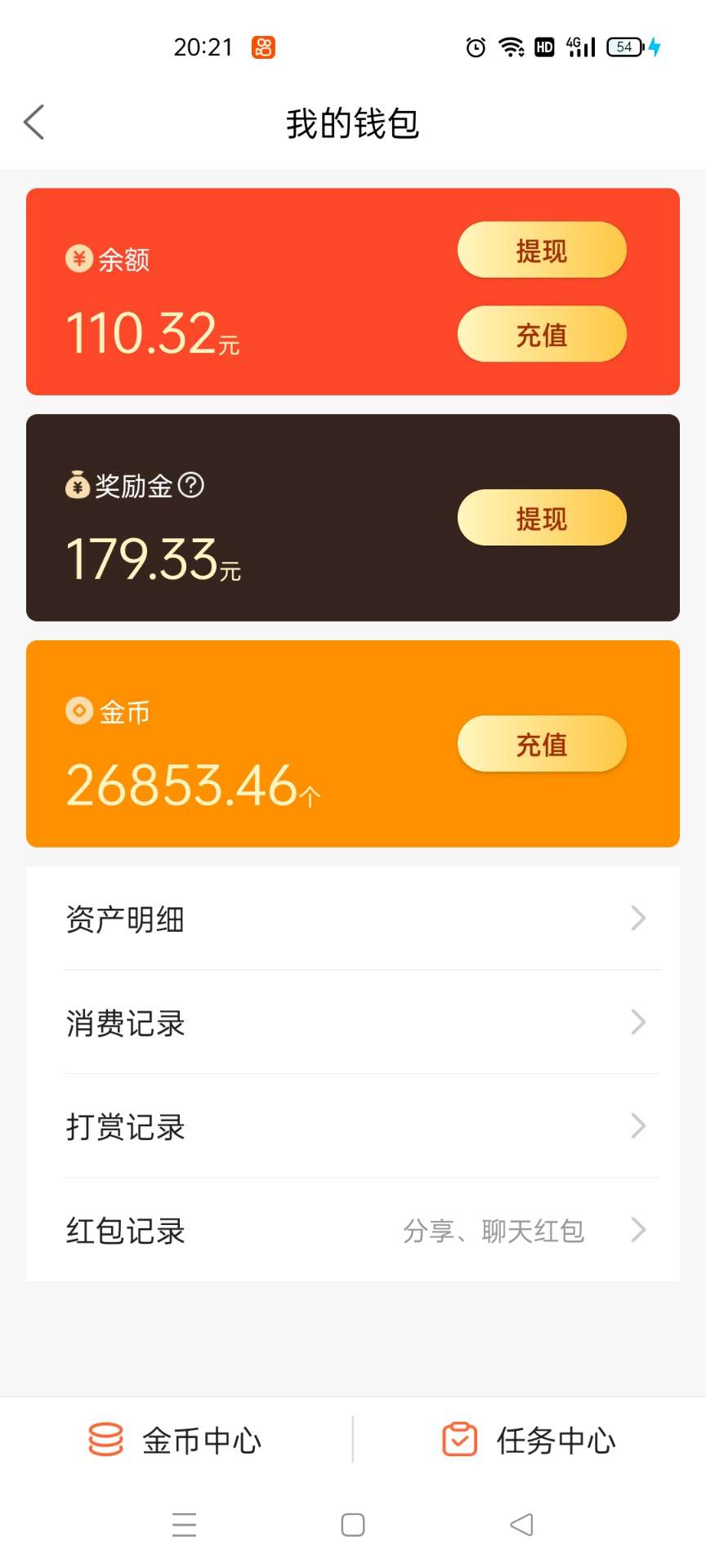Tap 提现 in the 余额 card
Viewport: 706px width, 1568px height.
[542, 250]
